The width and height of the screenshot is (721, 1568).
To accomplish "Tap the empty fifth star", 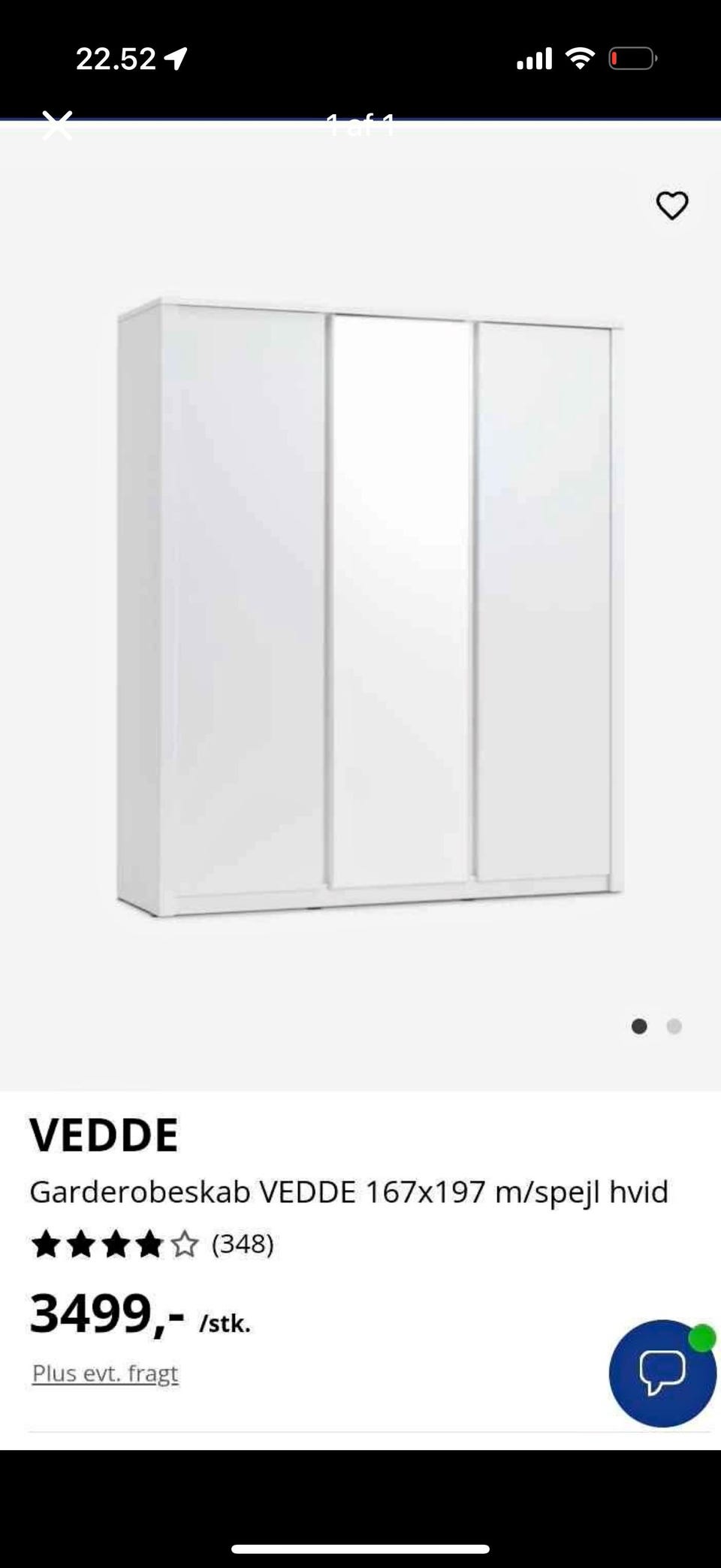I will (x=185, y=1244).
